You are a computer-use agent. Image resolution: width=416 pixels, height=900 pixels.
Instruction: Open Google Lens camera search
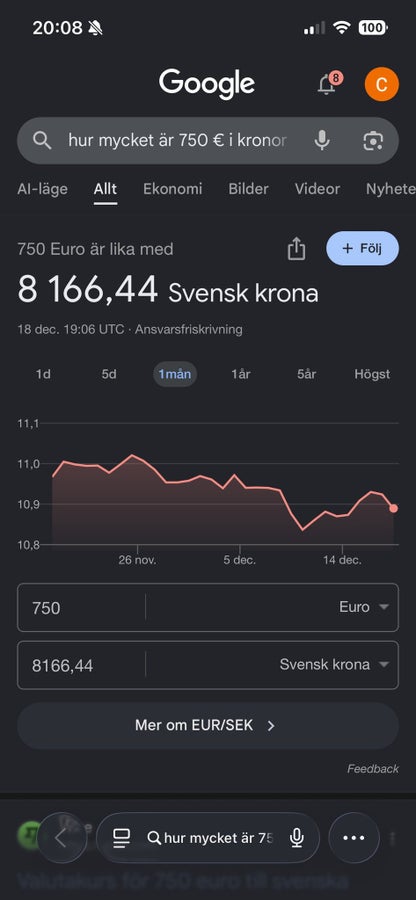pos(373,141)
